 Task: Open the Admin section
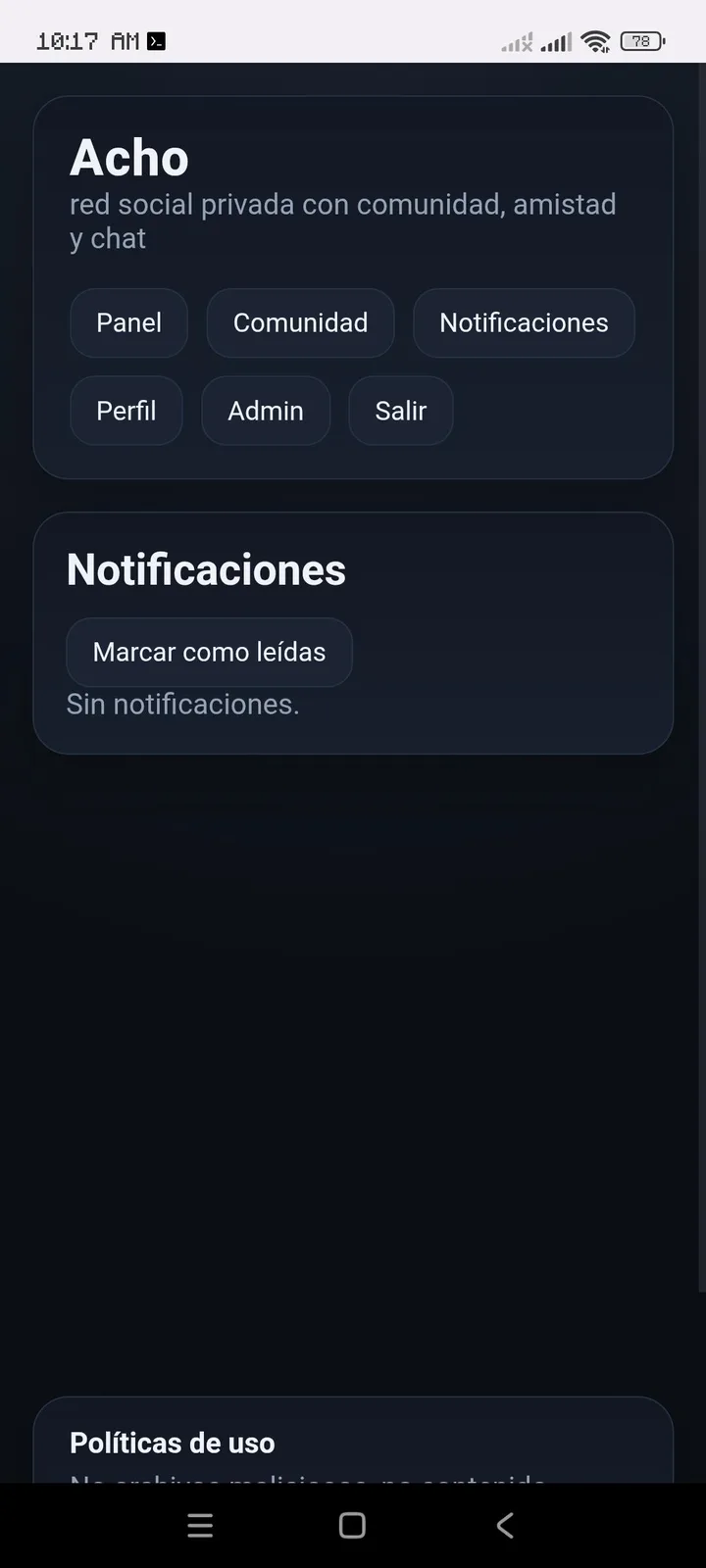(x=266, y=411)
